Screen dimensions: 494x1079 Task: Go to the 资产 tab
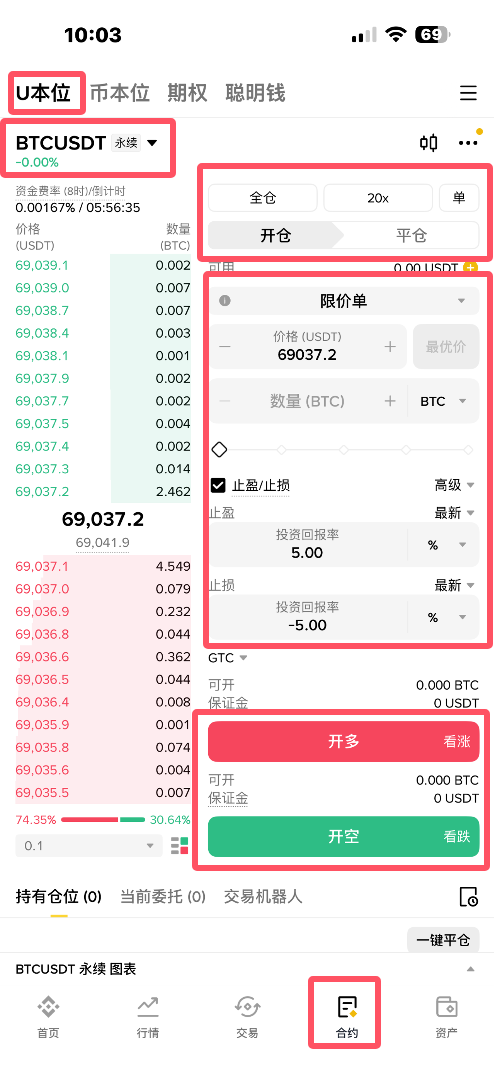coord(447,1017)
